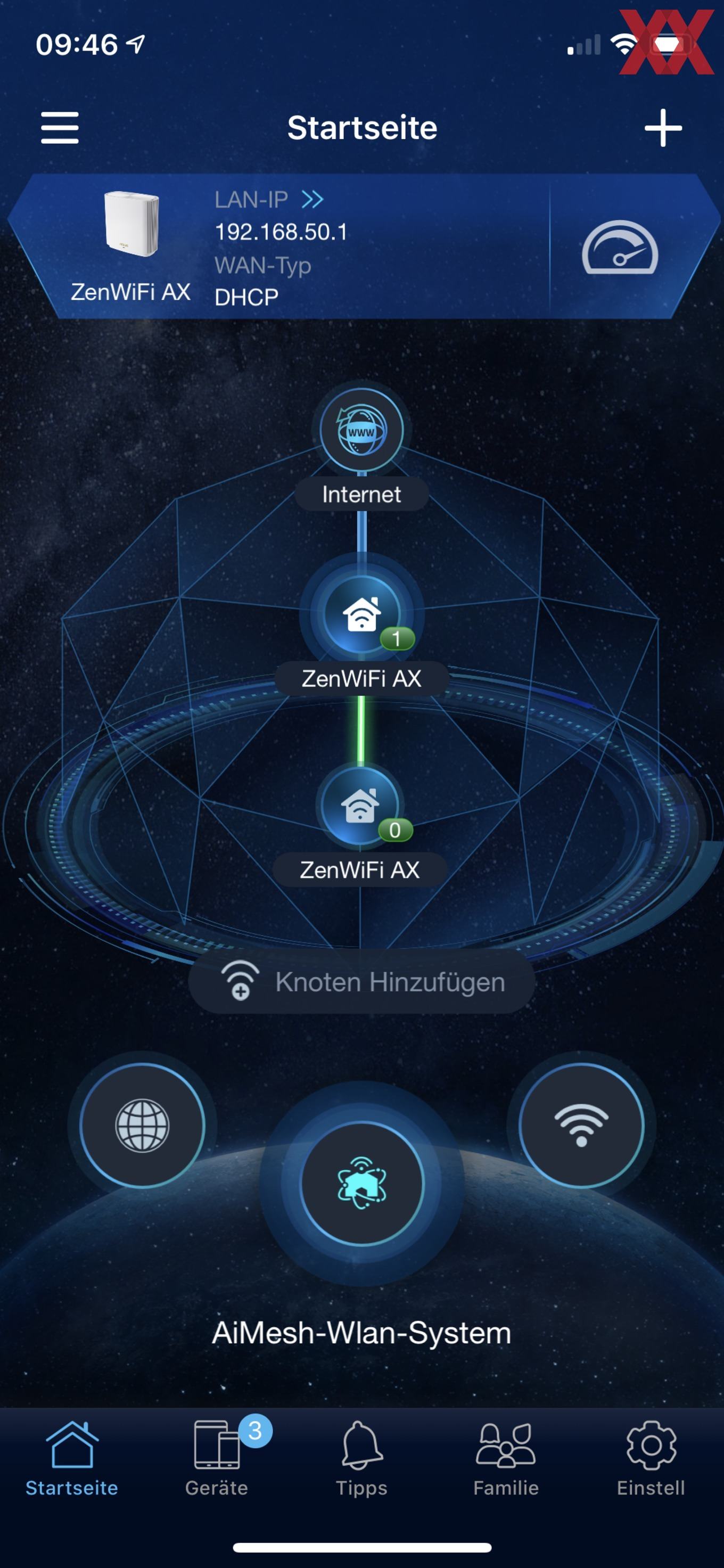Open the globe internet view
The height and width of the screenshot is (1568, 724).
142,1126
